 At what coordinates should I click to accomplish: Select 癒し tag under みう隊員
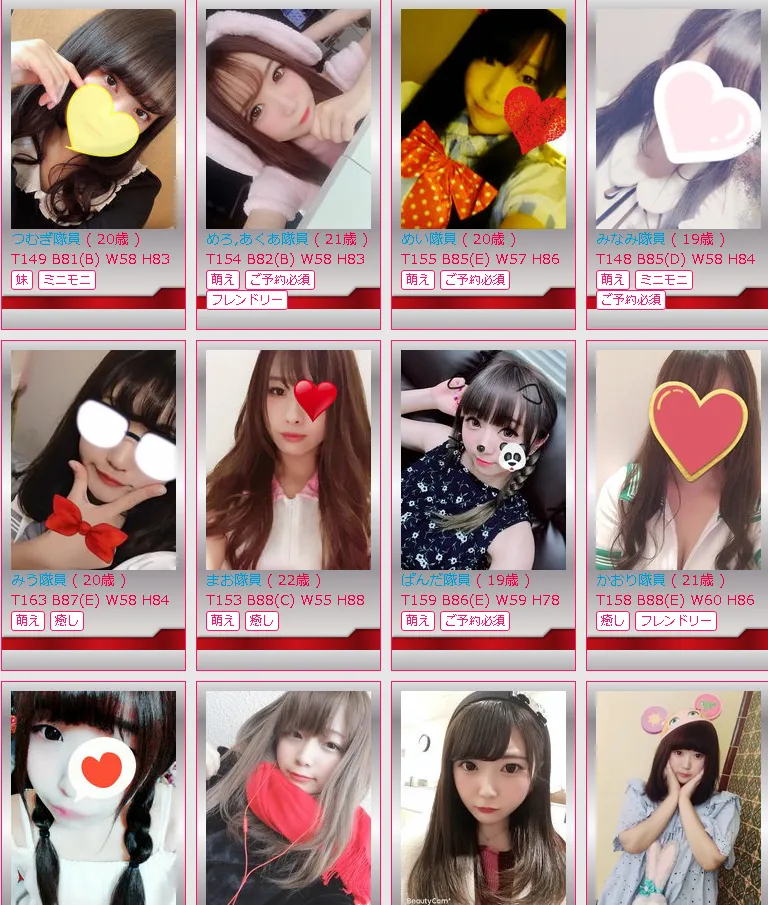point(67,621)
